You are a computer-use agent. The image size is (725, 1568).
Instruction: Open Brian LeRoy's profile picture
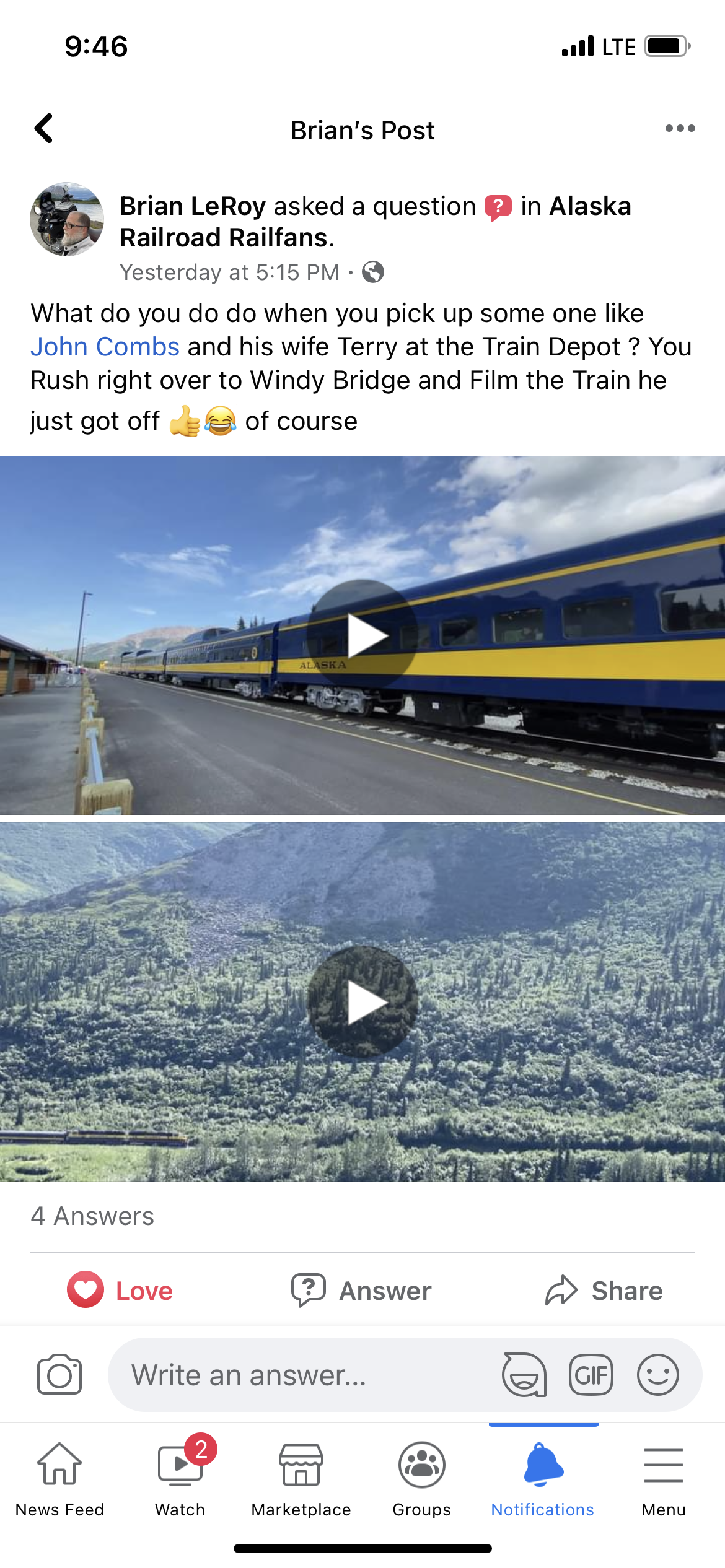pos(67,219)
